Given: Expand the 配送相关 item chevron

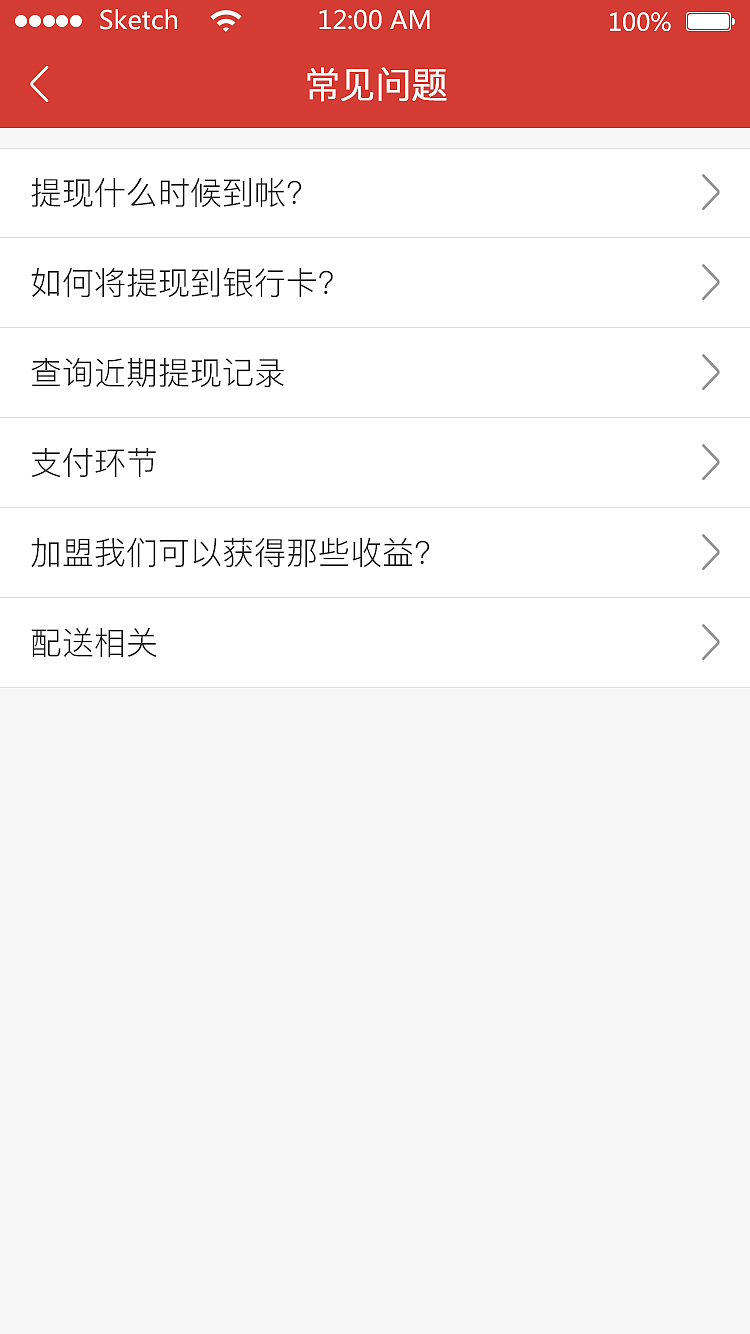Looking at the screenshot, I should point(710,643).
